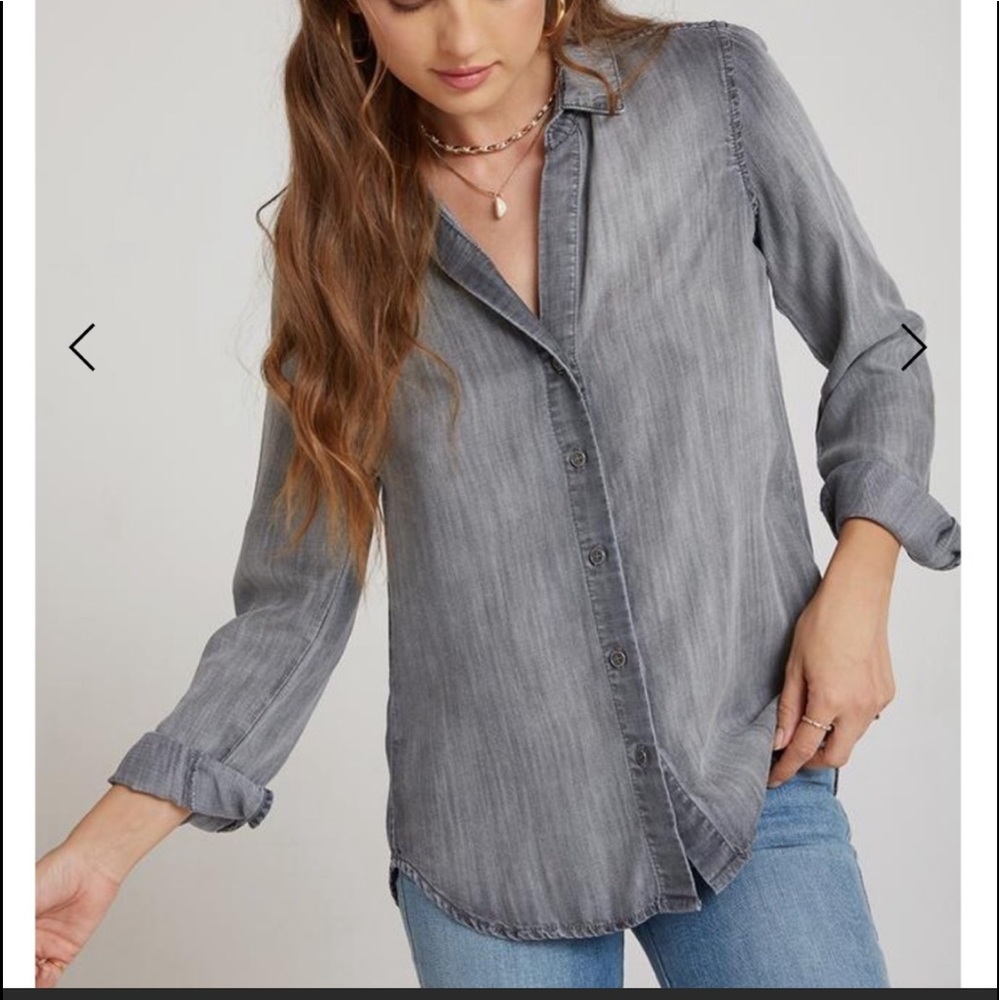Go to the previous product photo
1000x1000 pixels.
(82, 347)
